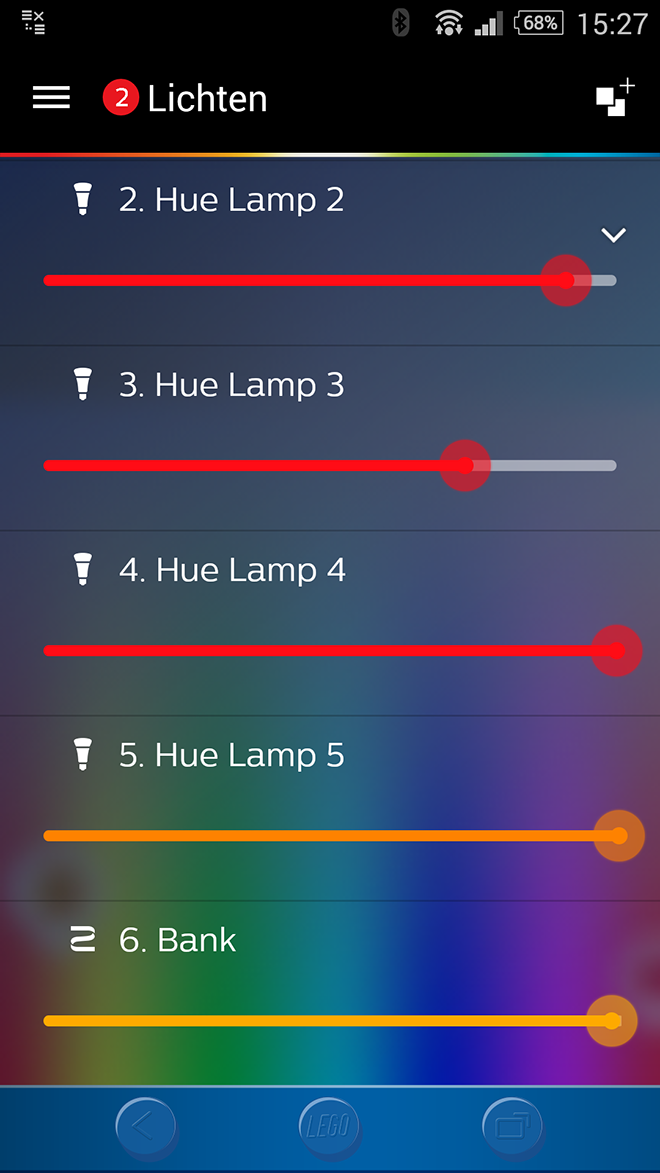This screenshot has height=1173, width=660.
Task: Toggle the Hue Lamp 2 bulb icon
Action: click(83, 200)
